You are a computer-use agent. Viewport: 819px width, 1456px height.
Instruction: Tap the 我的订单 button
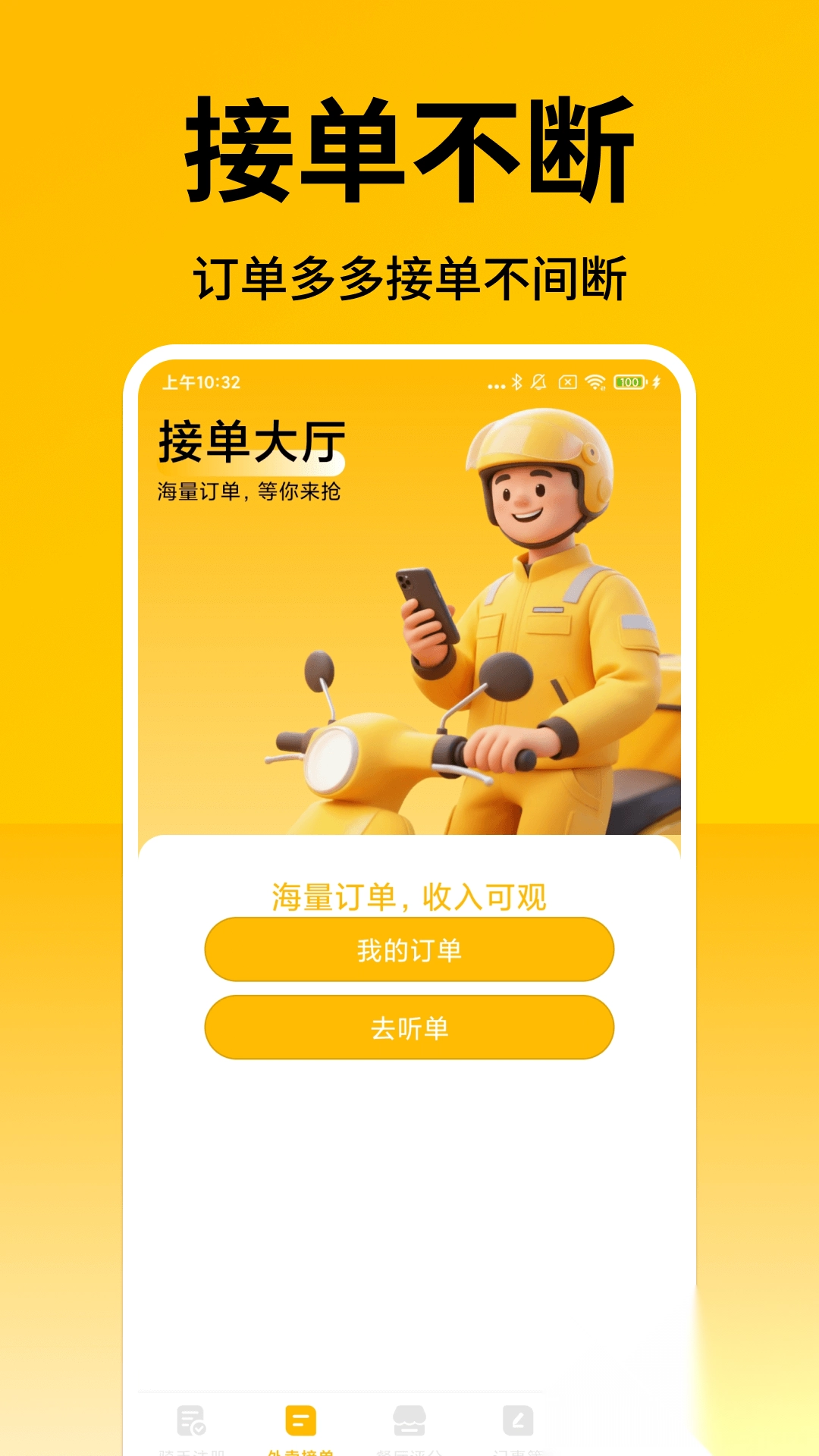click(409, 948)
